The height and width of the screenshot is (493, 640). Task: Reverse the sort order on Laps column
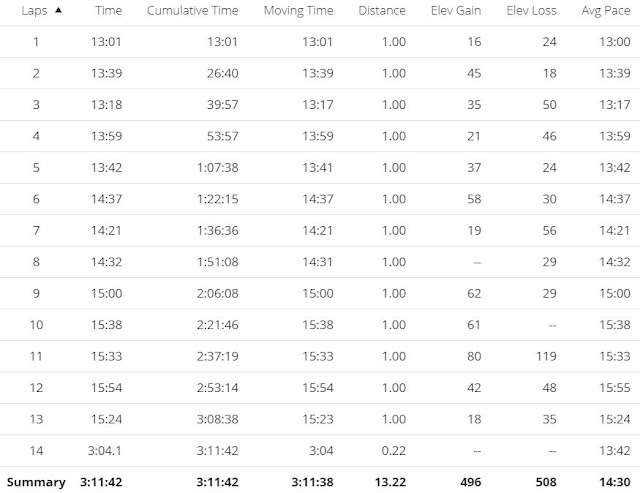point(41,11)
